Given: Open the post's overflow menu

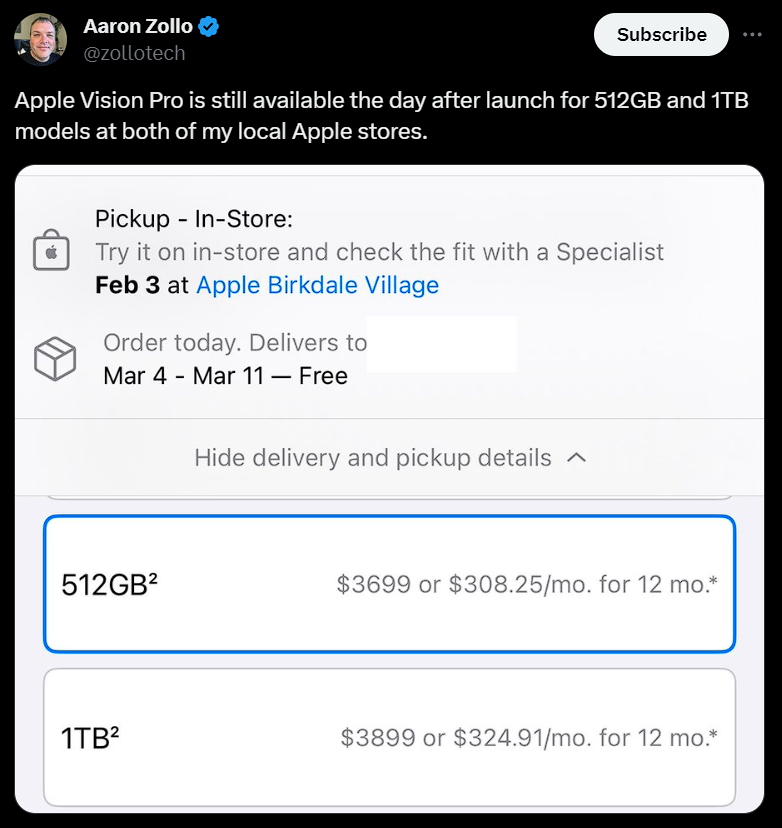Looking at the screenshot, I should [752, 34].
